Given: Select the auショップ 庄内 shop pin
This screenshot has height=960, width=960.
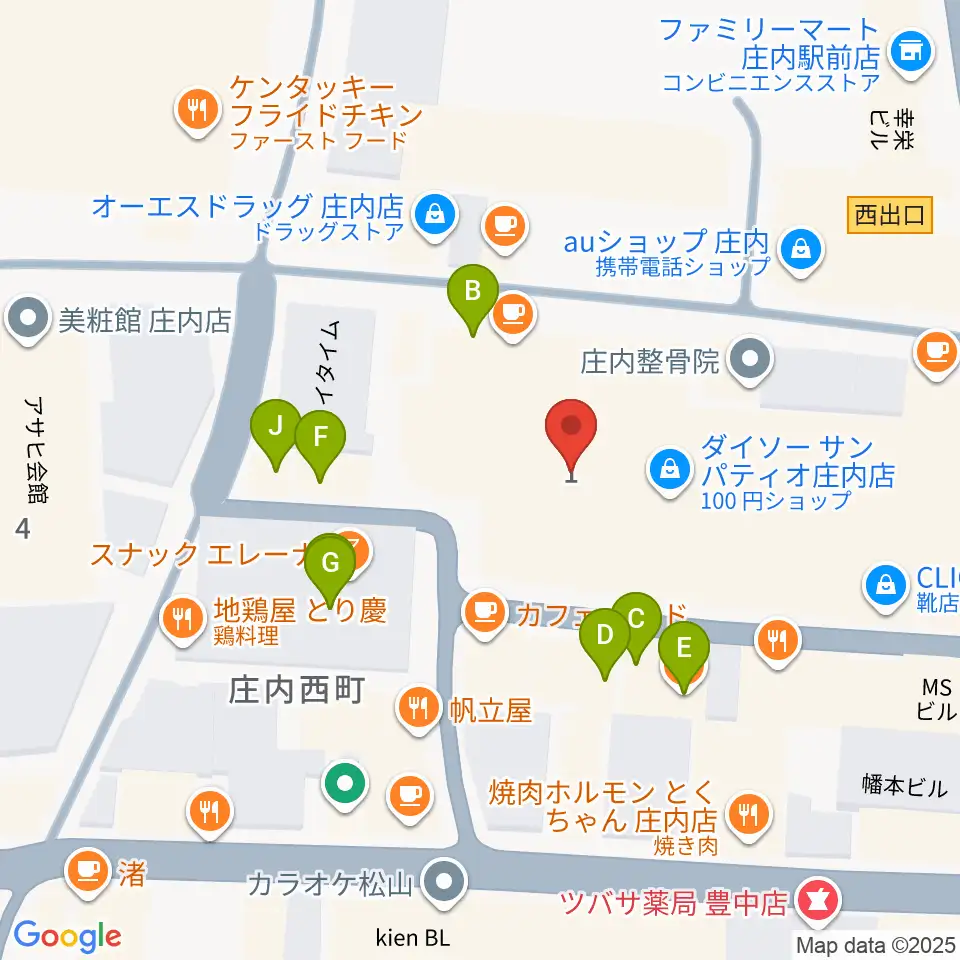Looking at the screenshot, I should click(x=801, y=252).
